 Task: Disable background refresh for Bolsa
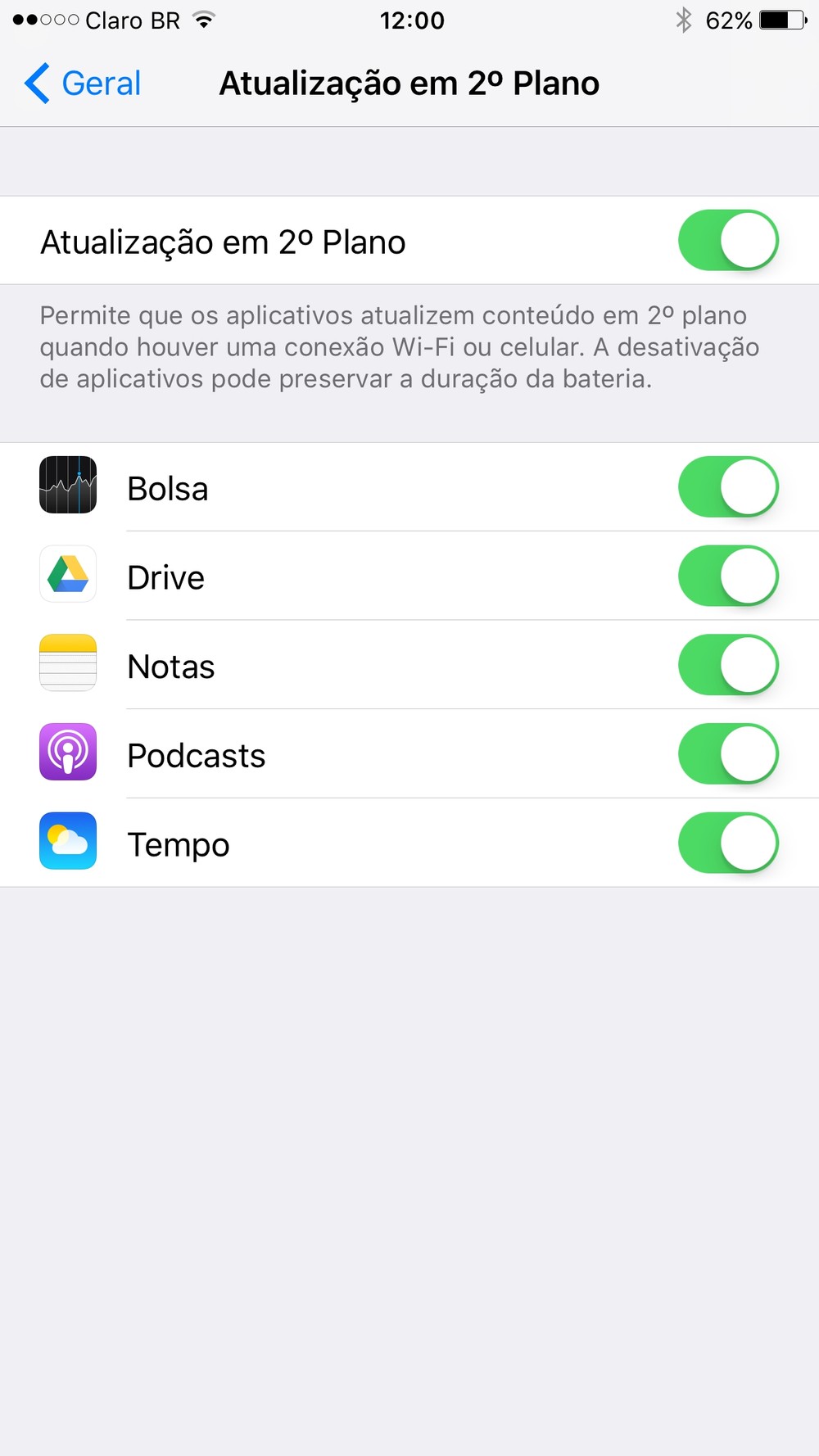(727, 487)
